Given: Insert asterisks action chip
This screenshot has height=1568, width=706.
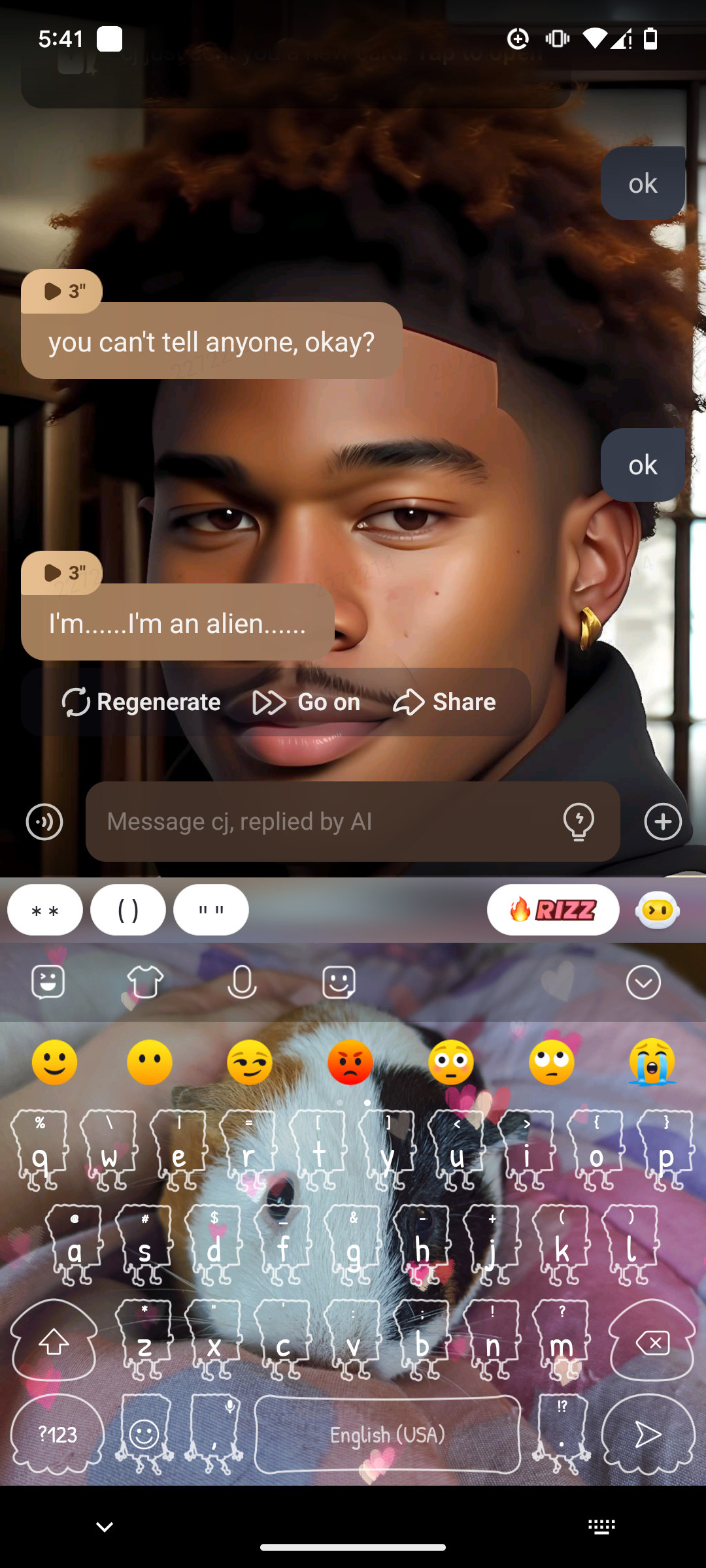Looking at the screenshot, I should [45, 910].
